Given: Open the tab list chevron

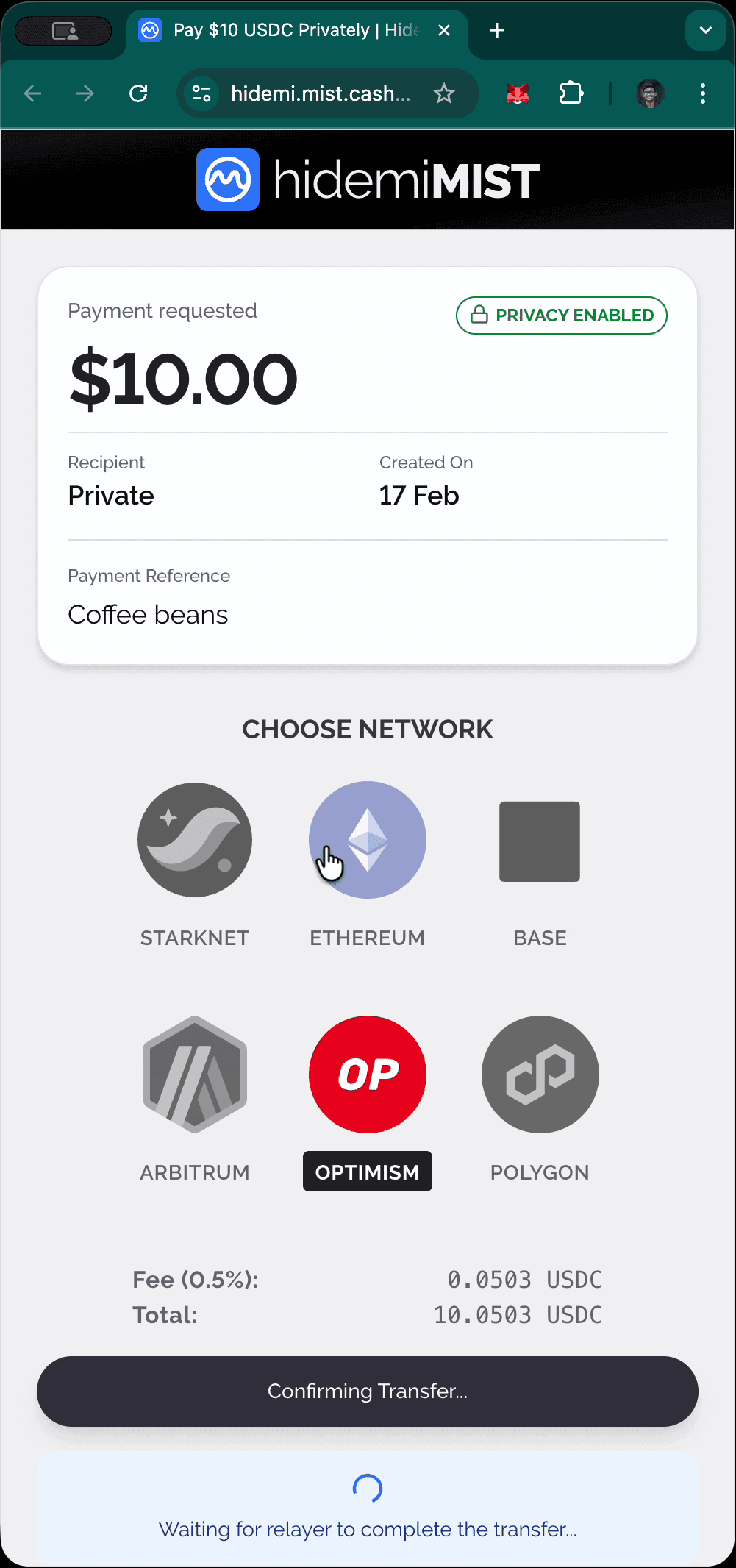Looking at the screenshot, I should (x=704, y=30).
